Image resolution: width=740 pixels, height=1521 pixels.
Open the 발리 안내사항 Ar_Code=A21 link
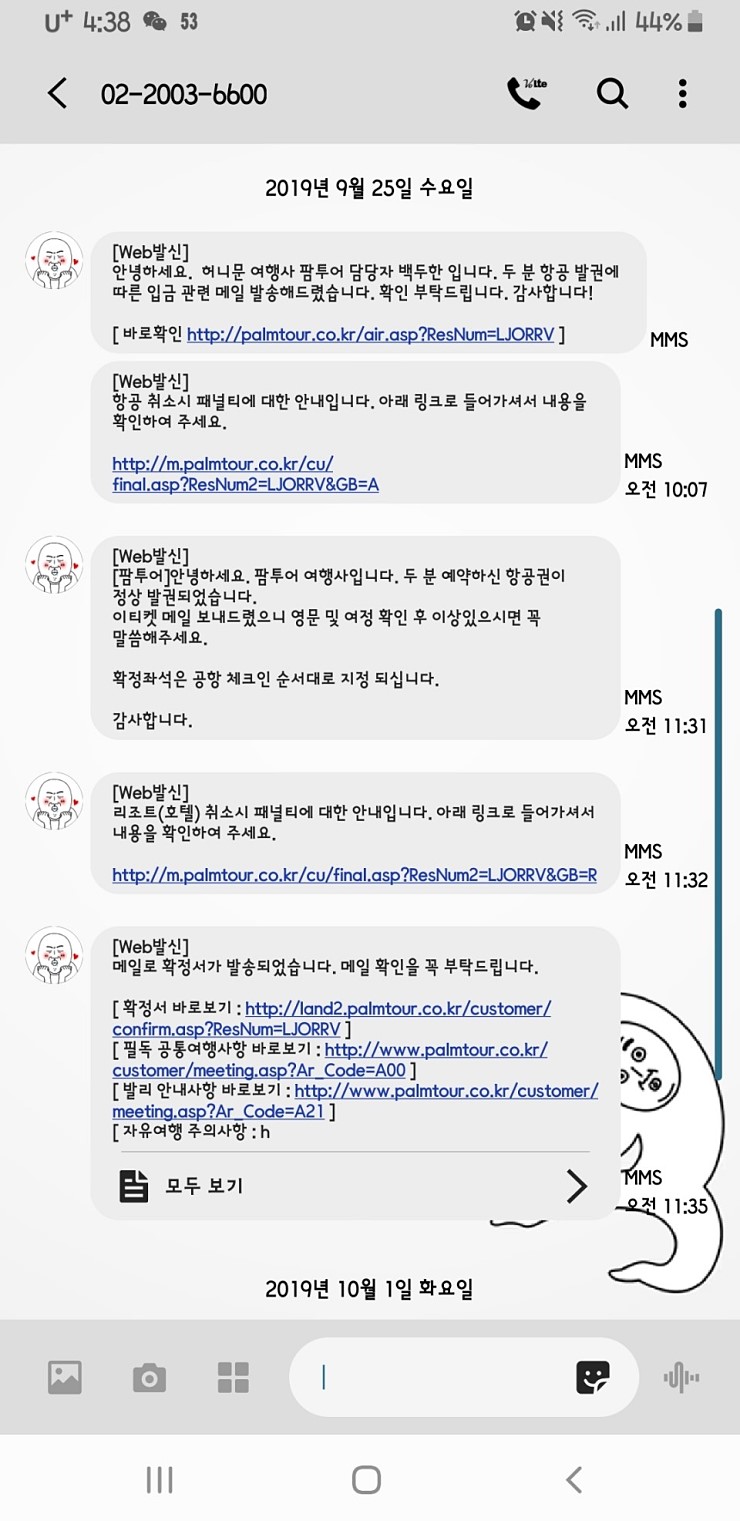click(446, 1091)
